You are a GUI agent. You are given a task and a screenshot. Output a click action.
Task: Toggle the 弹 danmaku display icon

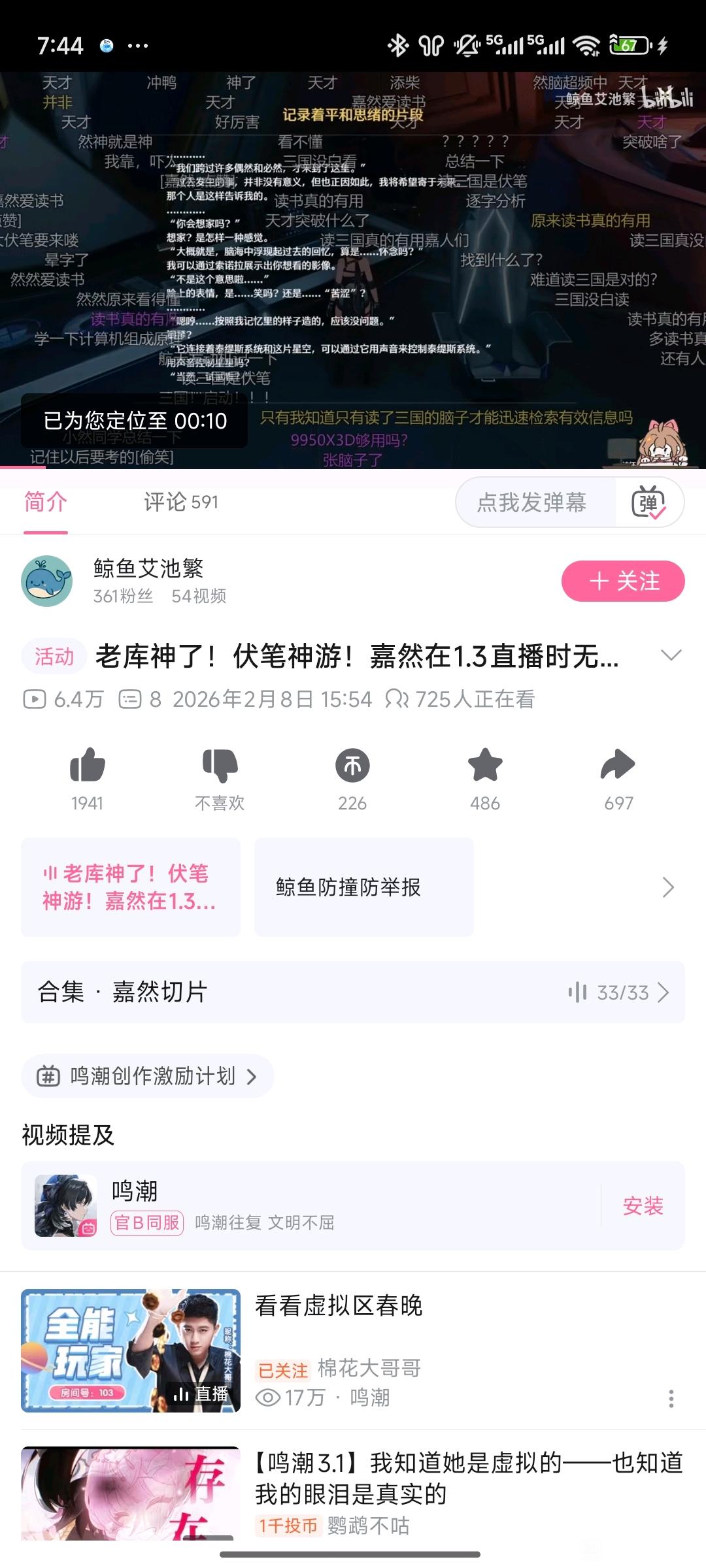(x=648, y=502)
